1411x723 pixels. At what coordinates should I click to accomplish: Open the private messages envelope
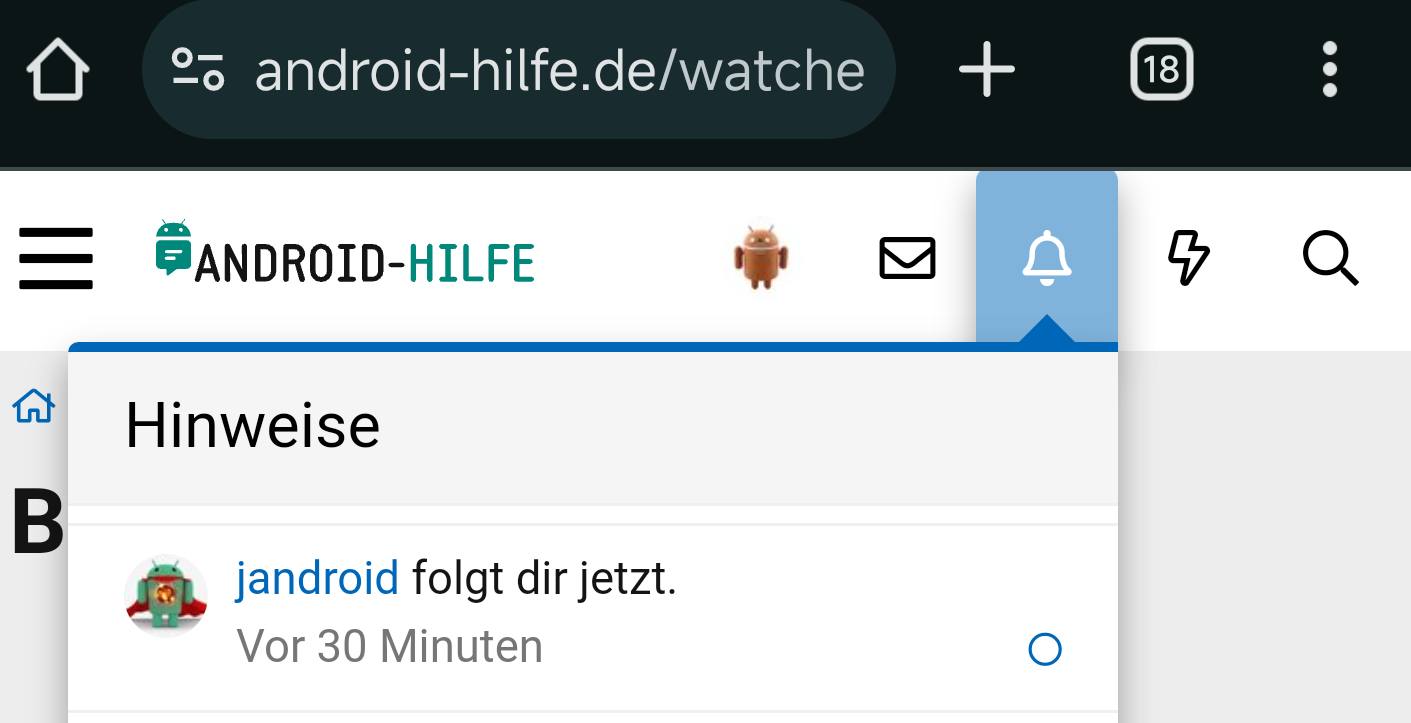(907, 258)
